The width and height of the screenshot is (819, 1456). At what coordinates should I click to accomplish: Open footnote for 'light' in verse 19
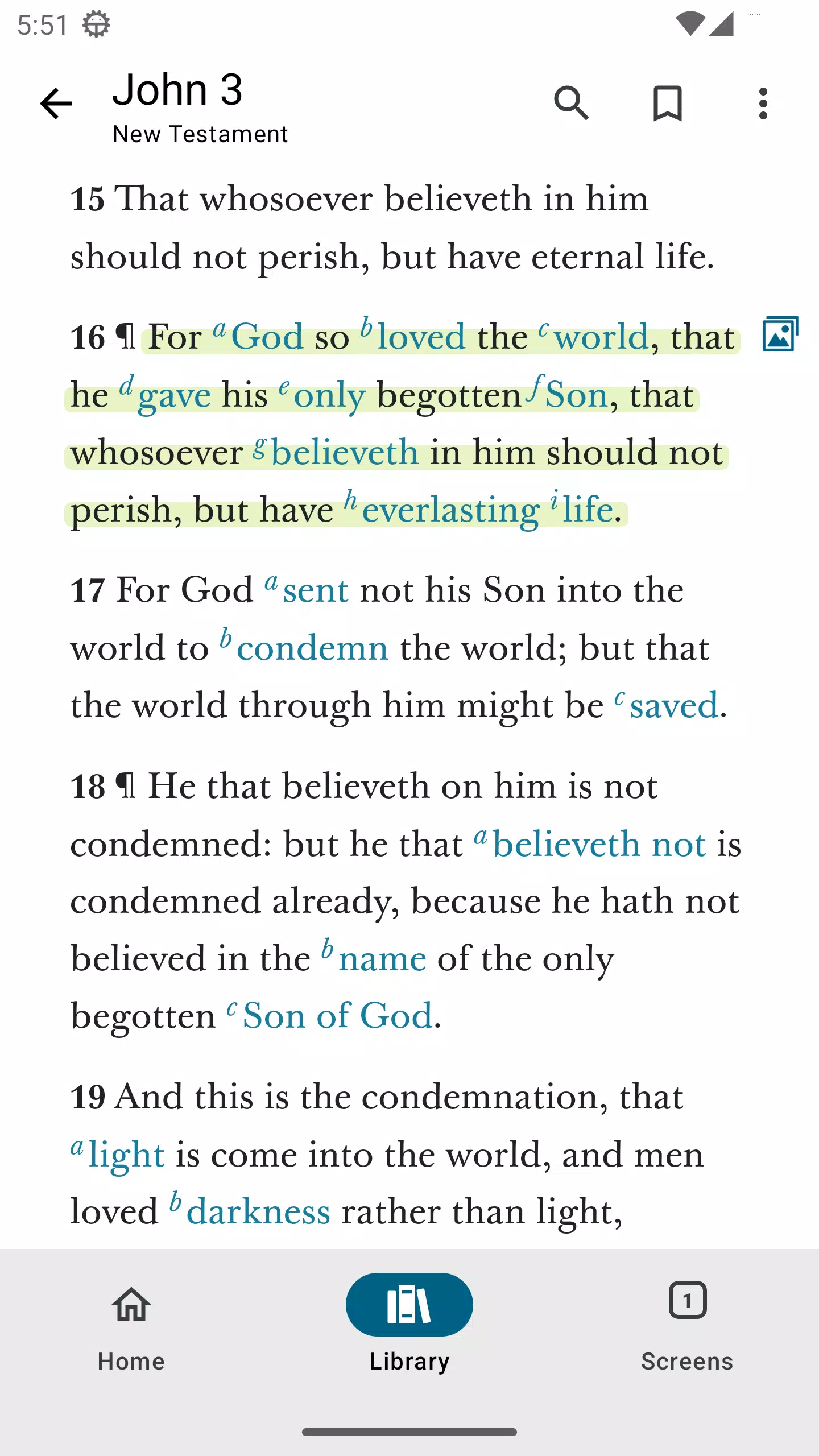click(126, 1155)
